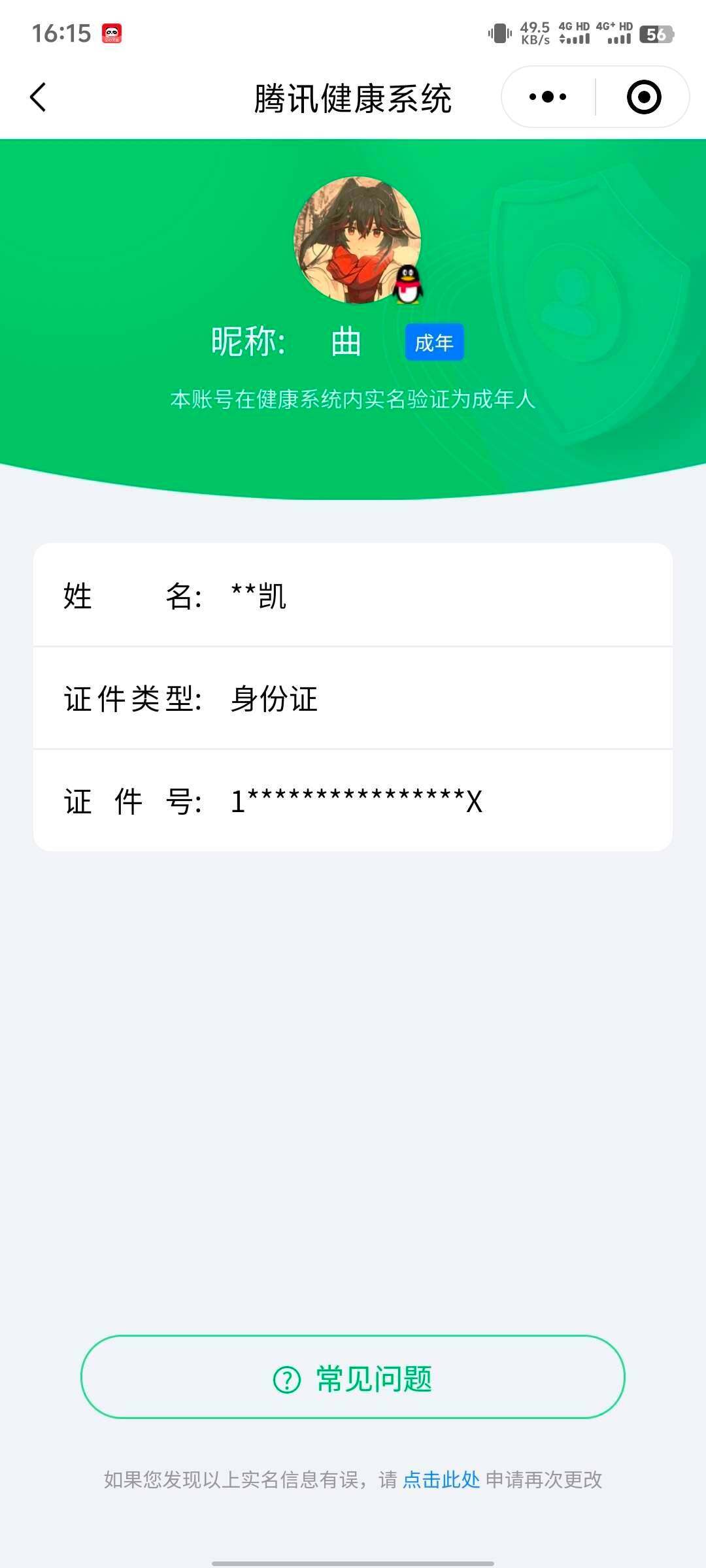Tap the back arrow to leave the page
The image size is (706, 1568).
pos(37,96)
